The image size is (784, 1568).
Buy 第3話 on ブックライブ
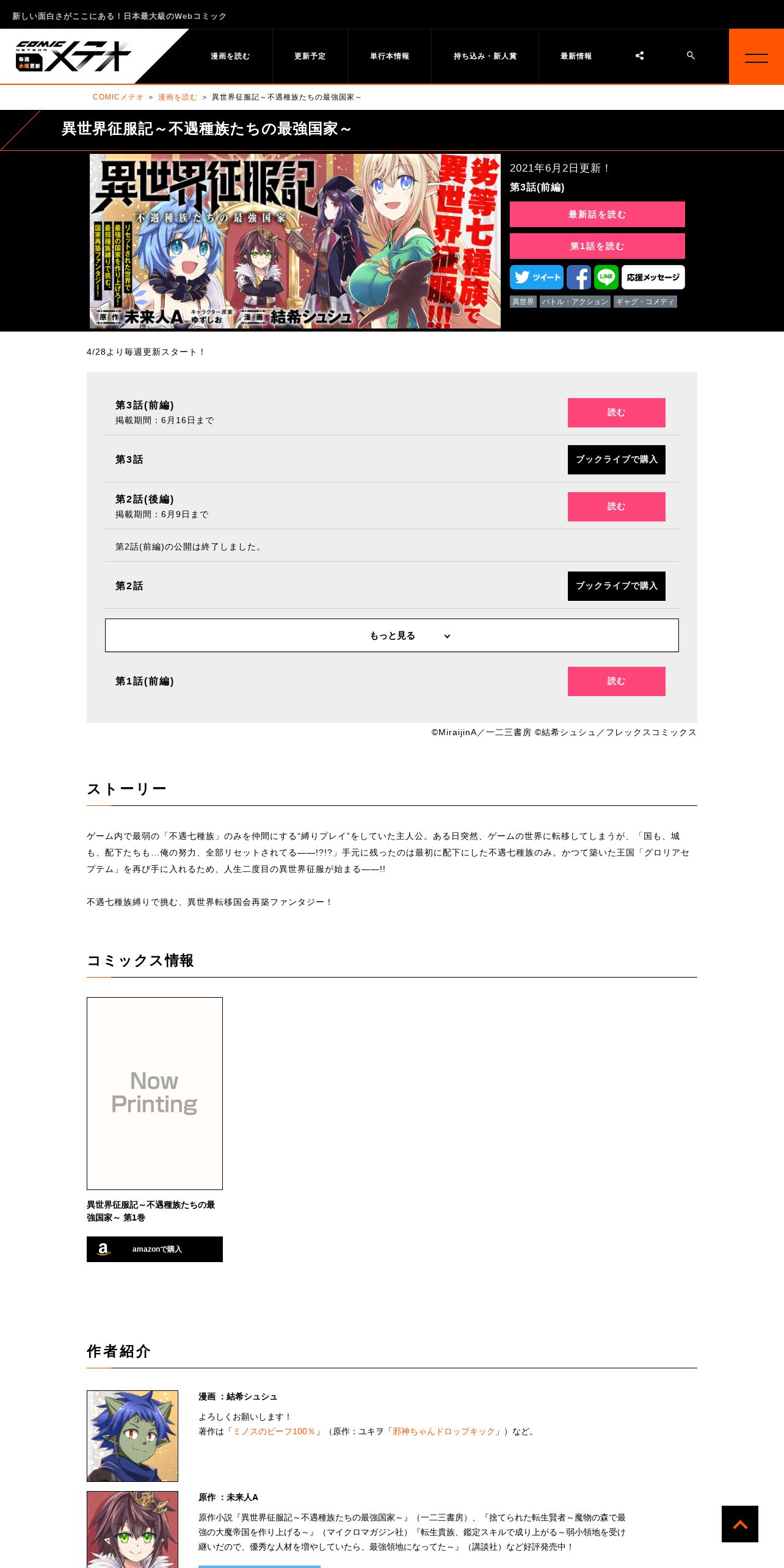click(x=617, y=460)
